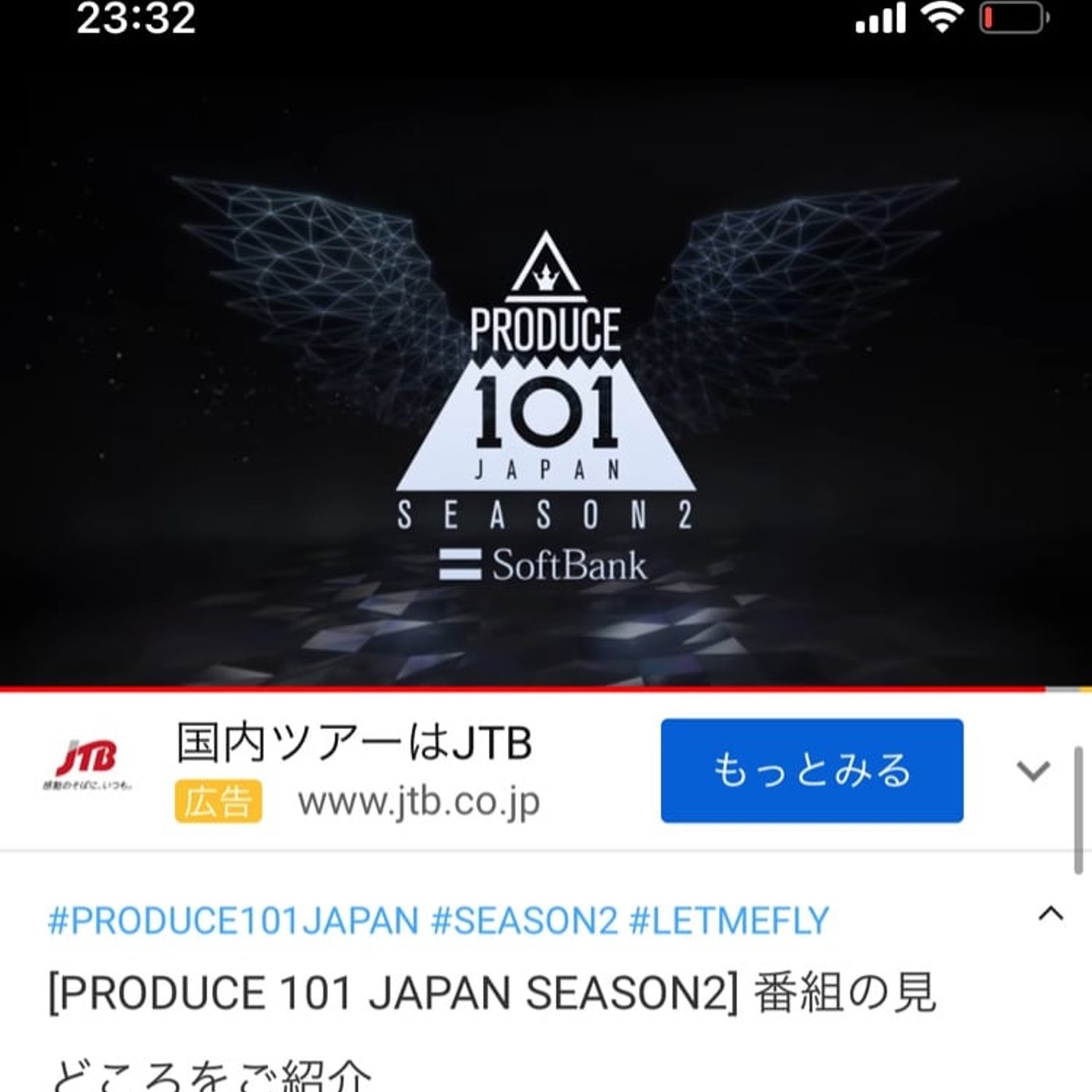Open the #PRODUCE101JAPAN hashtag
Screen dimensions: 1092x1092
tap(233, 920)
